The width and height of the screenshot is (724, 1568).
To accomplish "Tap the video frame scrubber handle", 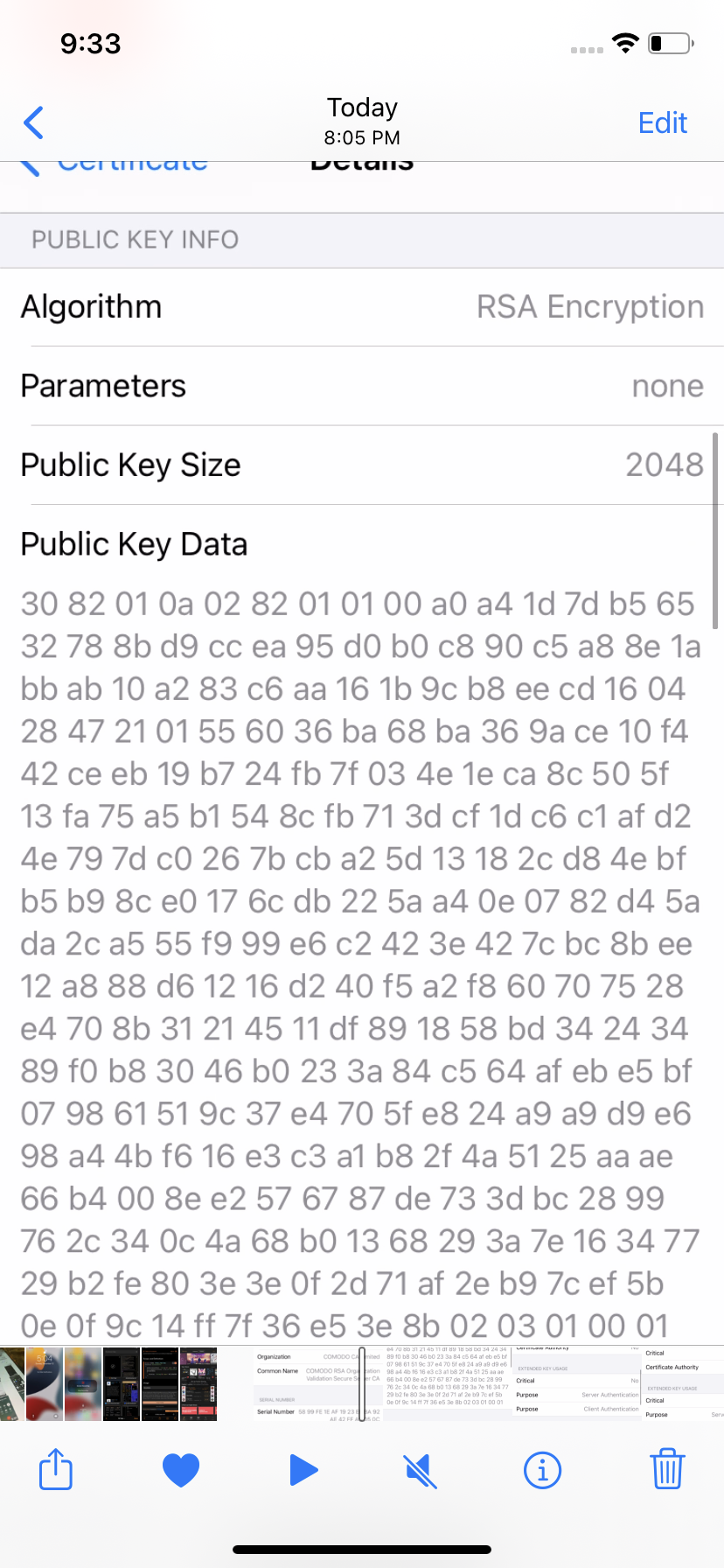I will pos(362,1384).
